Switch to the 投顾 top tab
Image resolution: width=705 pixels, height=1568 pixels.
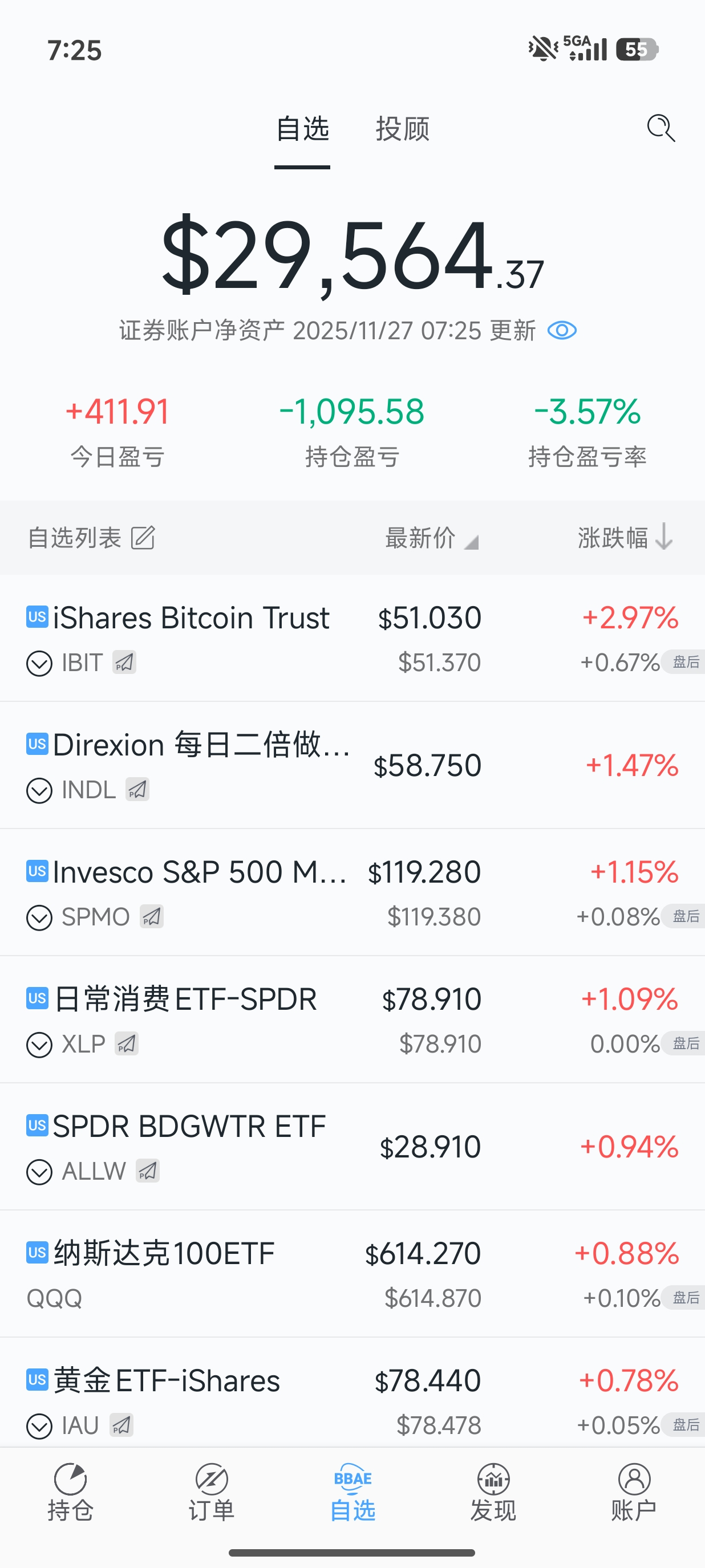point(403,129)
